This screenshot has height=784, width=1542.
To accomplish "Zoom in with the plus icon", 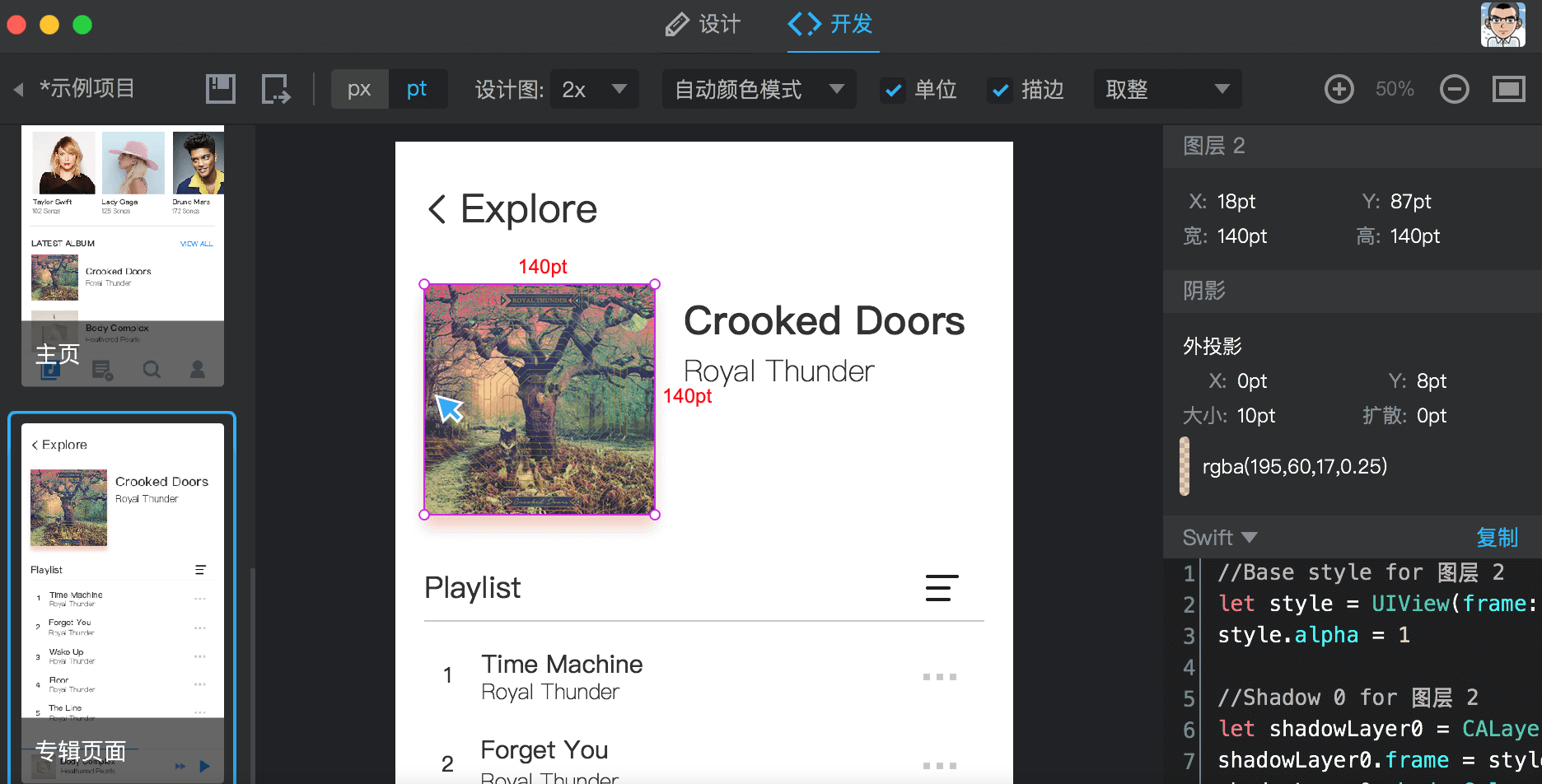I will point(1339,89).
